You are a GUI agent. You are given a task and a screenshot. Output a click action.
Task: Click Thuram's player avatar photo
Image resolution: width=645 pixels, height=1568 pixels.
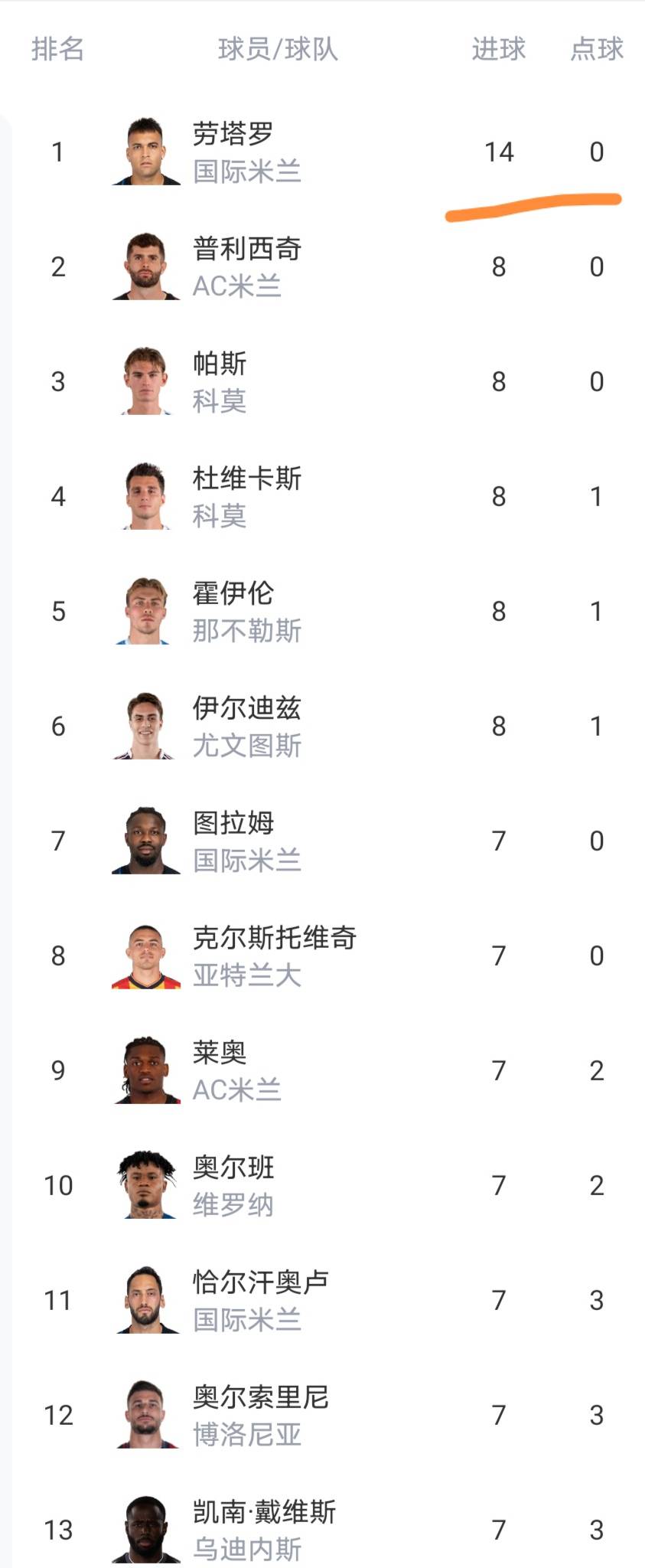click(x=145, y=841)
